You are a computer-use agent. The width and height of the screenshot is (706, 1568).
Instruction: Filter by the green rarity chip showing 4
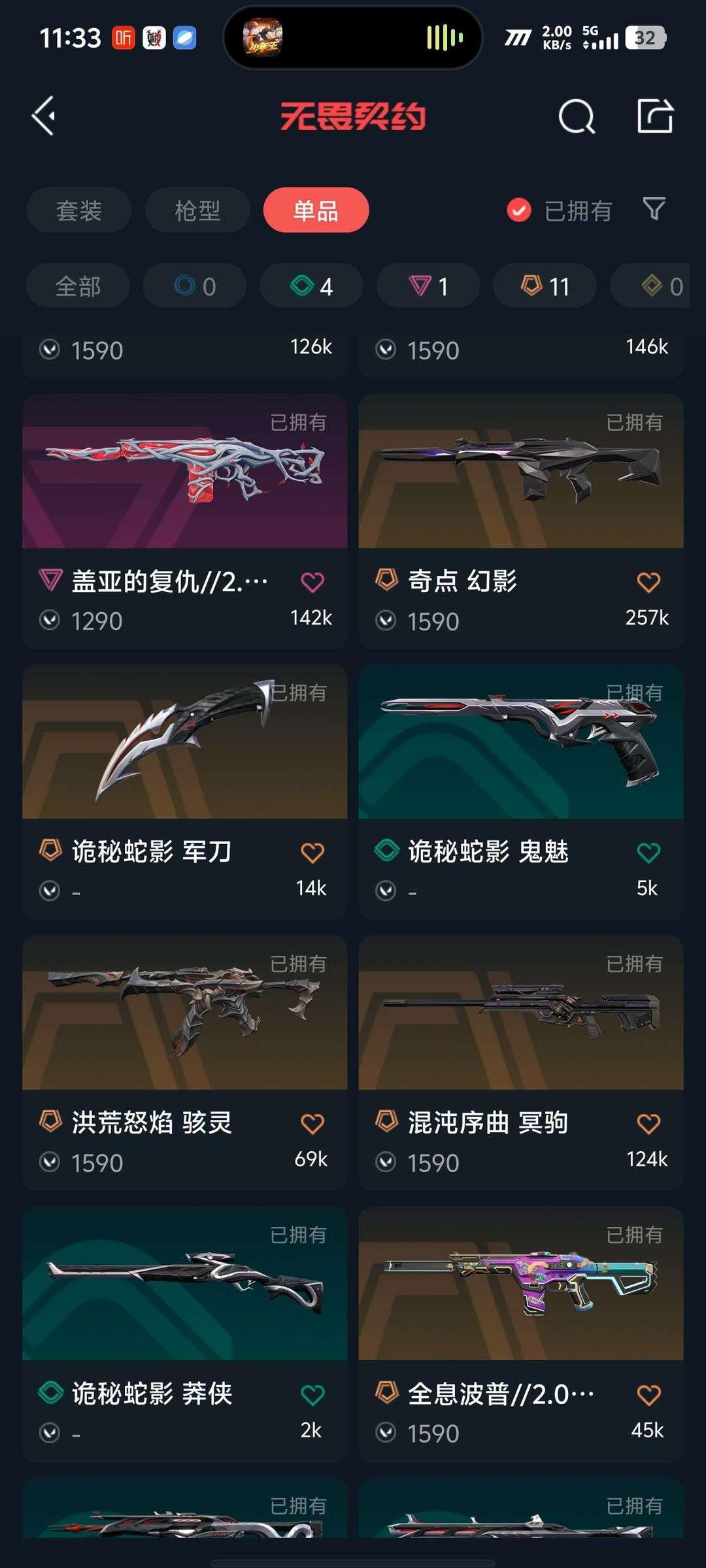point(312,286)
